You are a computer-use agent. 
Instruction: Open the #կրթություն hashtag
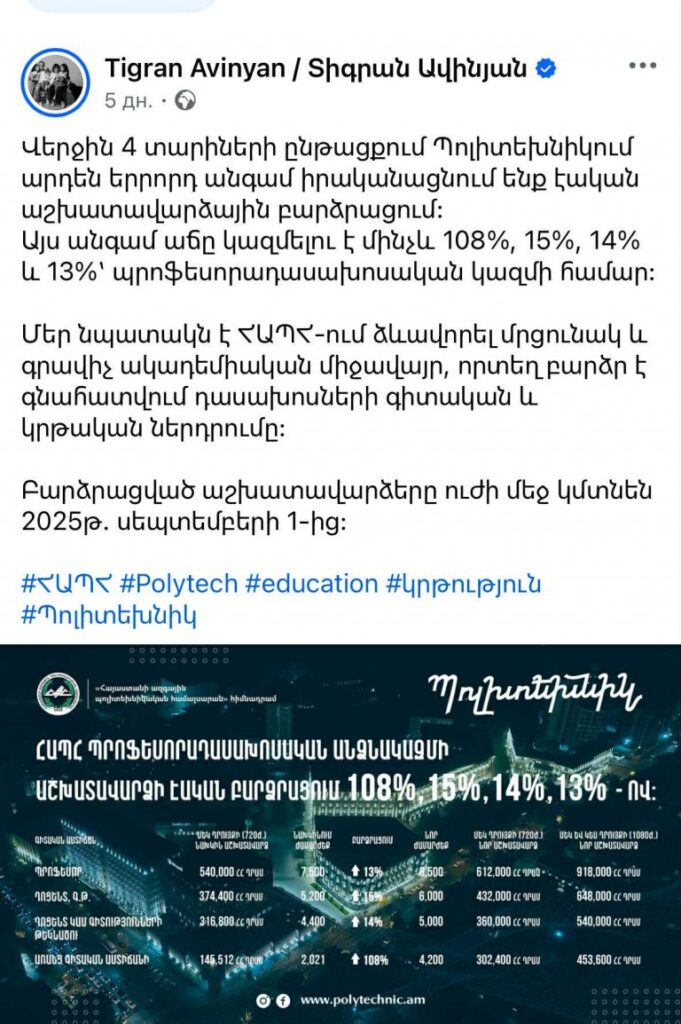[463, 584]
